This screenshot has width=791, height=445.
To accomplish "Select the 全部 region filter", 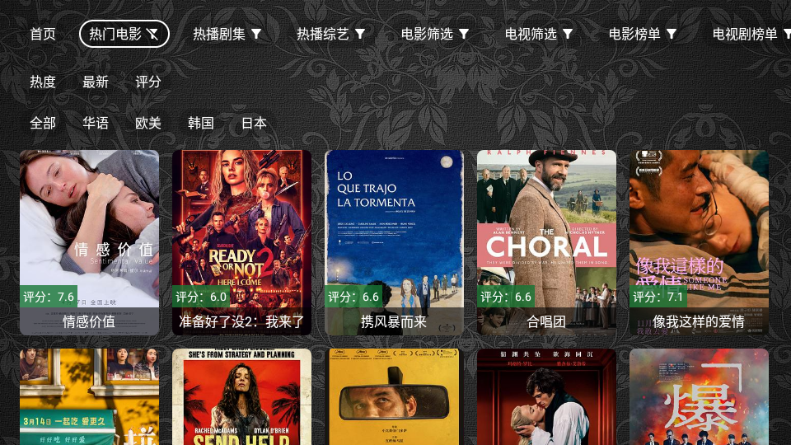I will coord(43,123).
